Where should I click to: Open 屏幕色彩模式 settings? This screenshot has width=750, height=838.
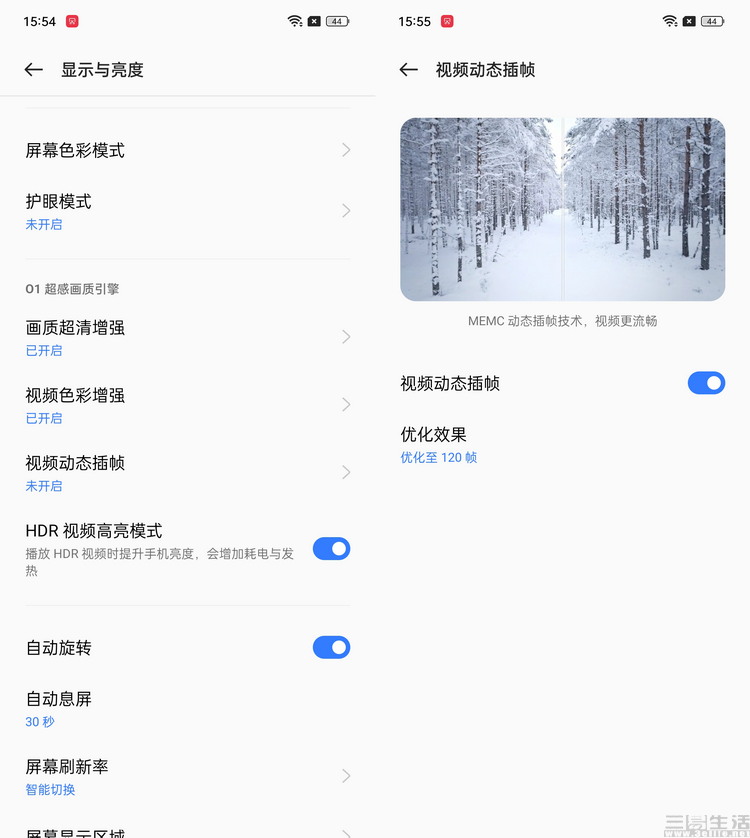187,151
